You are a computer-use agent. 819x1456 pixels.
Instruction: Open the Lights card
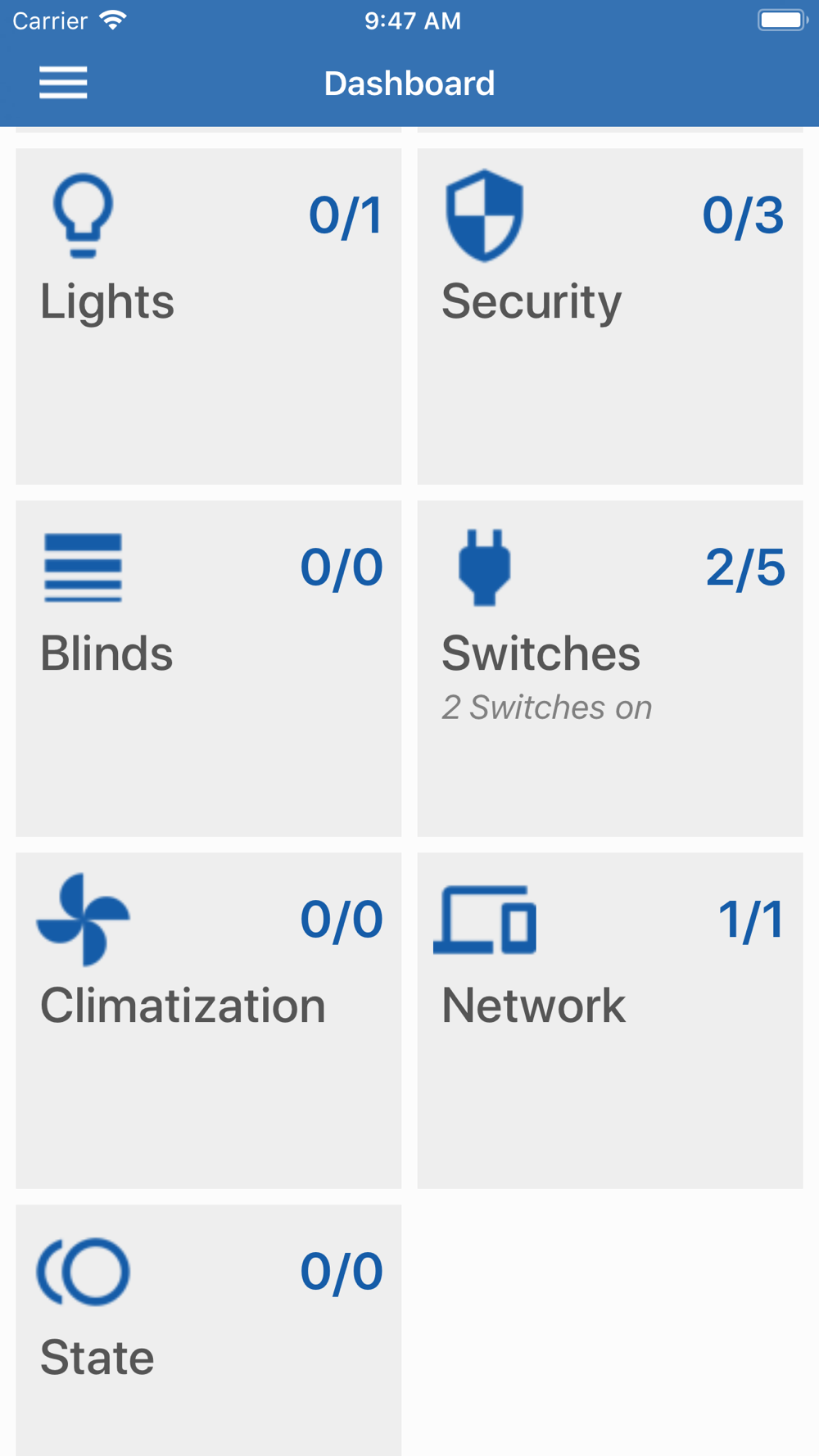click(209, 316)
